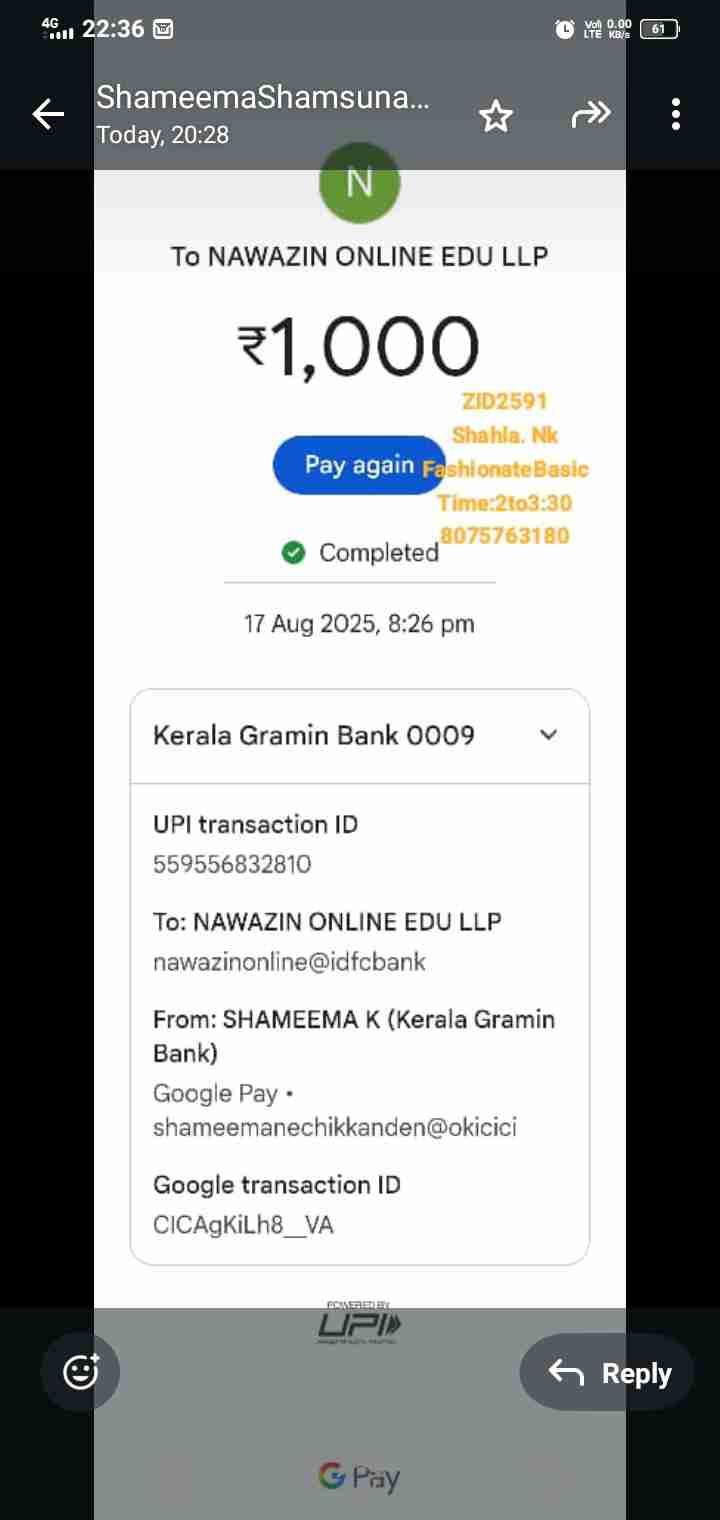Viewport: 720px width, 1520px height.
Task: Go back to the chat
Action: tap(48, 115)
